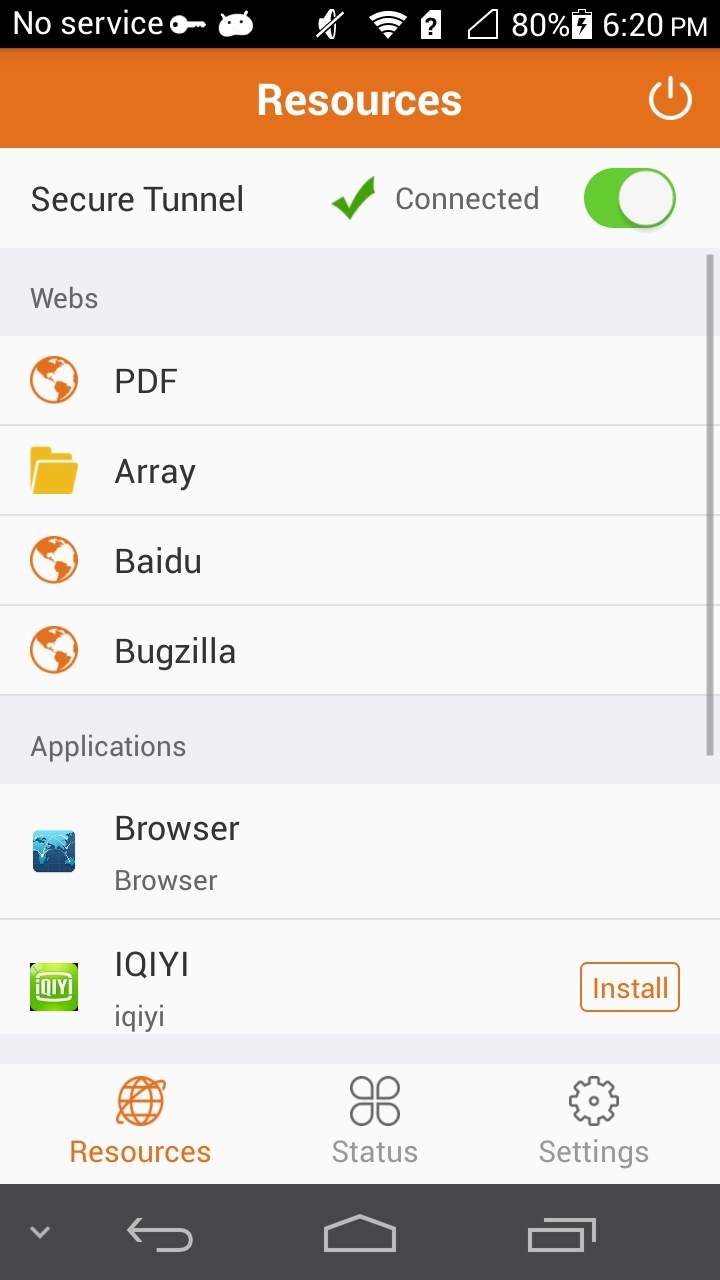
Task: Open the Bugzilla globe icon
Action: pos(54,650)
